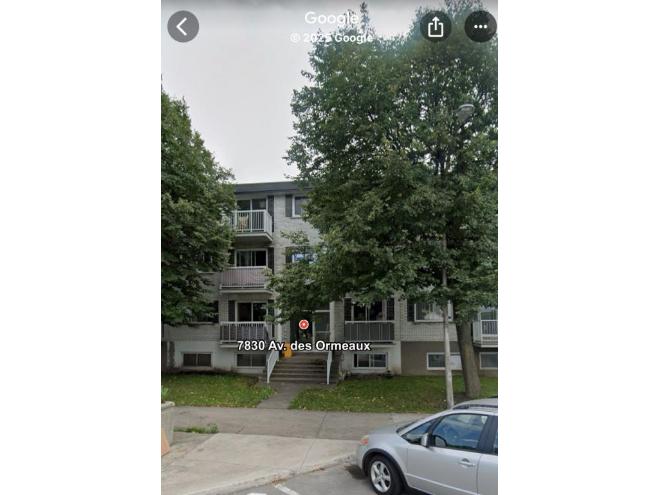Go back from the street view photo
This screenshot has width=660, height=495.
coord(183,26)
